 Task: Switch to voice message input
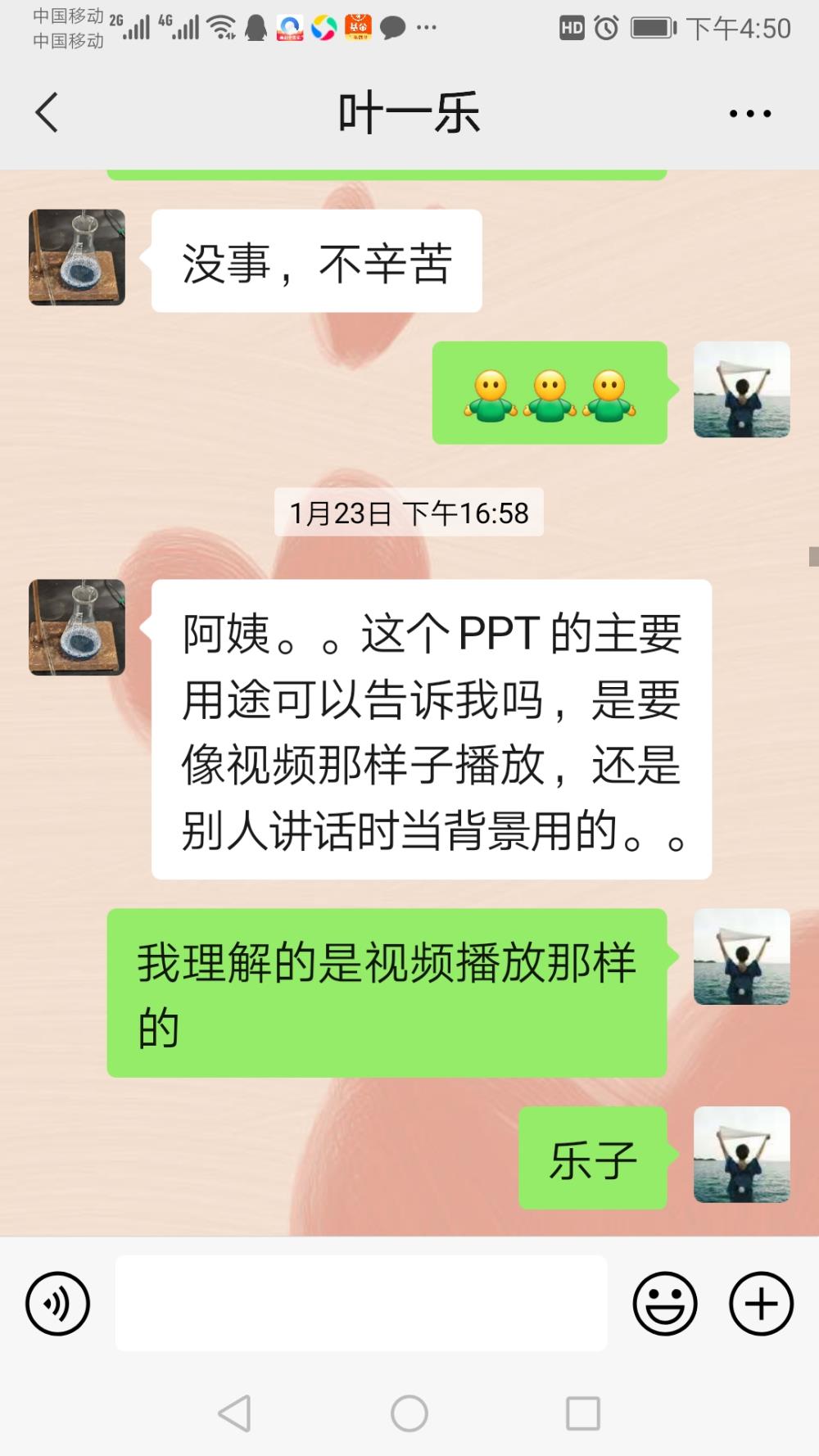click(57, 1303)
